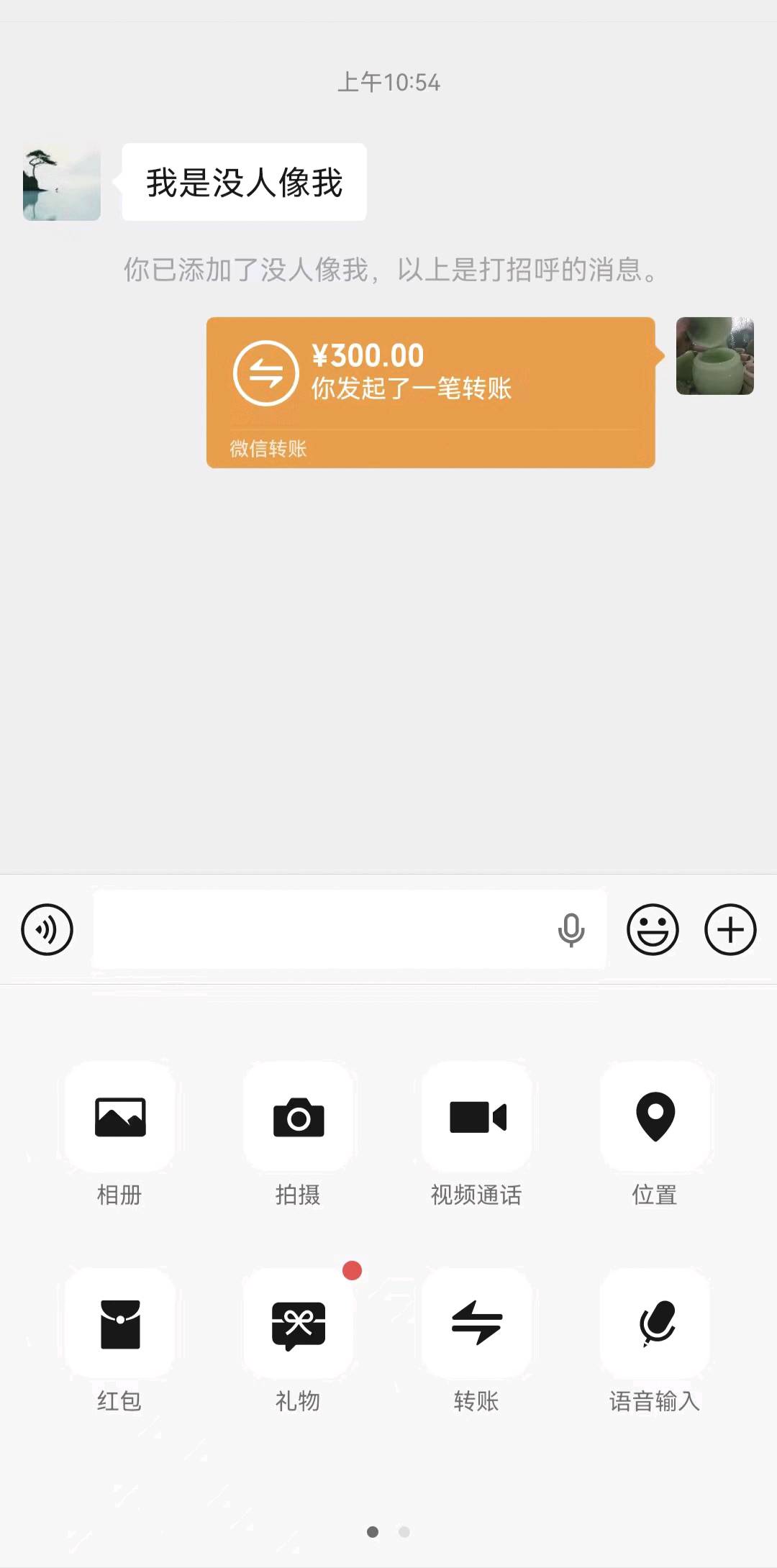
Task: Open the ¥300.00 transfer message
Action: click(x=430, y=392)
